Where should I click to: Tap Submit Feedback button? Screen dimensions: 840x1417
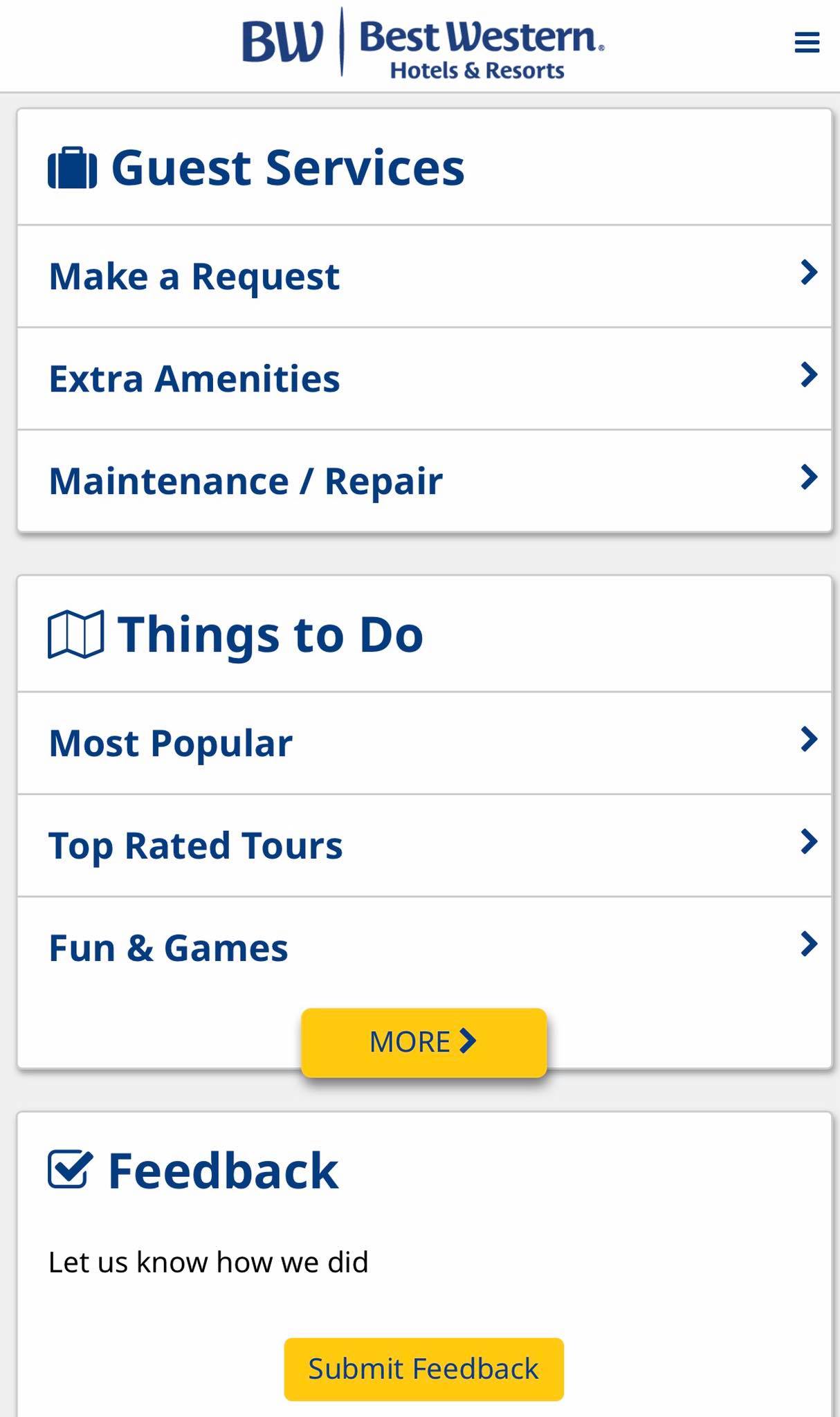423,1369
